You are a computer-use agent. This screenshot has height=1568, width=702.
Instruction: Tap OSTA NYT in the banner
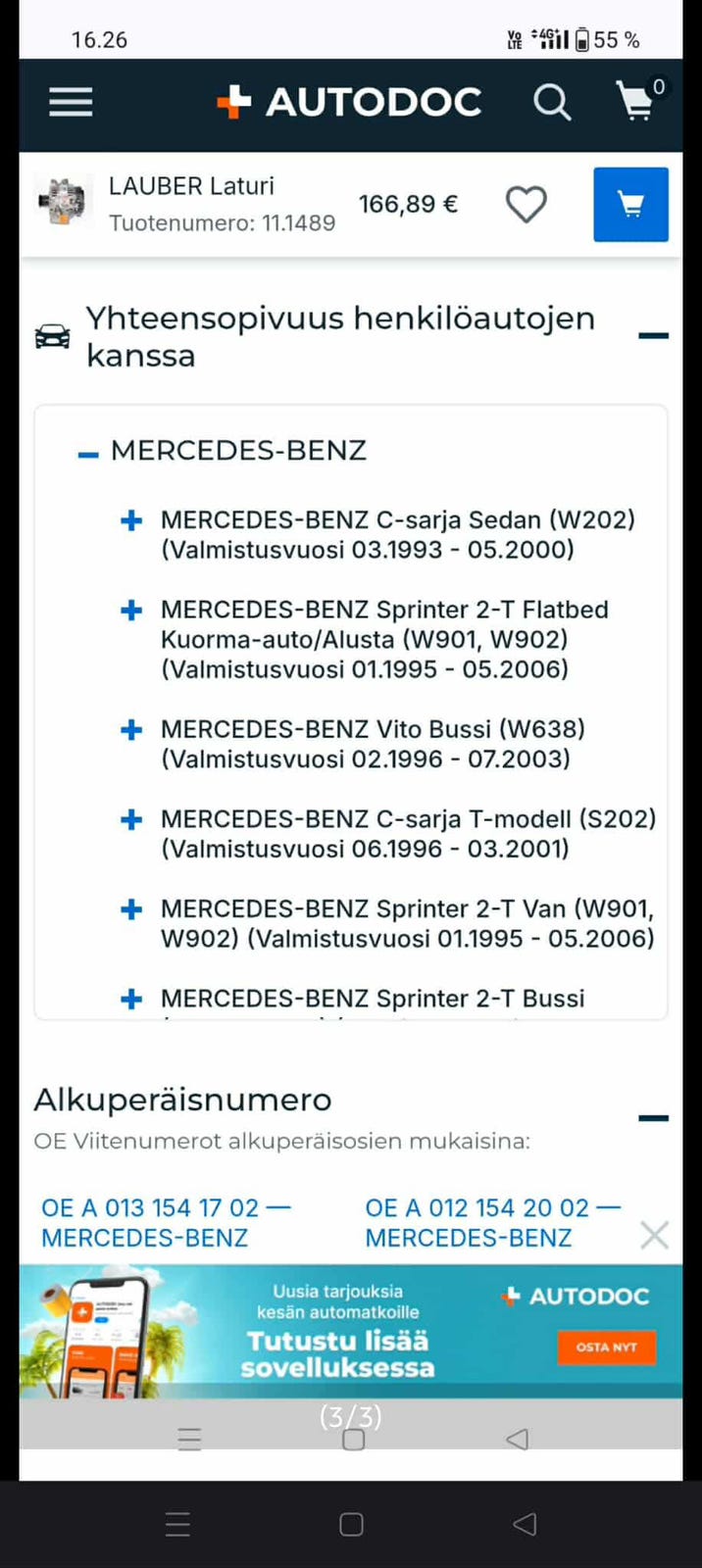tap(606, 1347)
